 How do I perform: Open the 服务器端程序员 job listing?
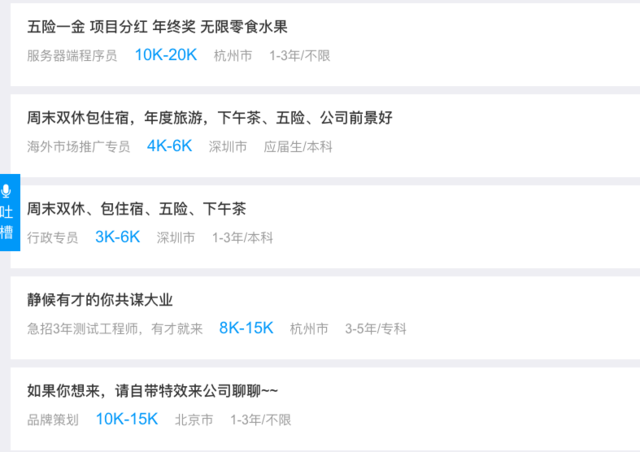(72, 55)
